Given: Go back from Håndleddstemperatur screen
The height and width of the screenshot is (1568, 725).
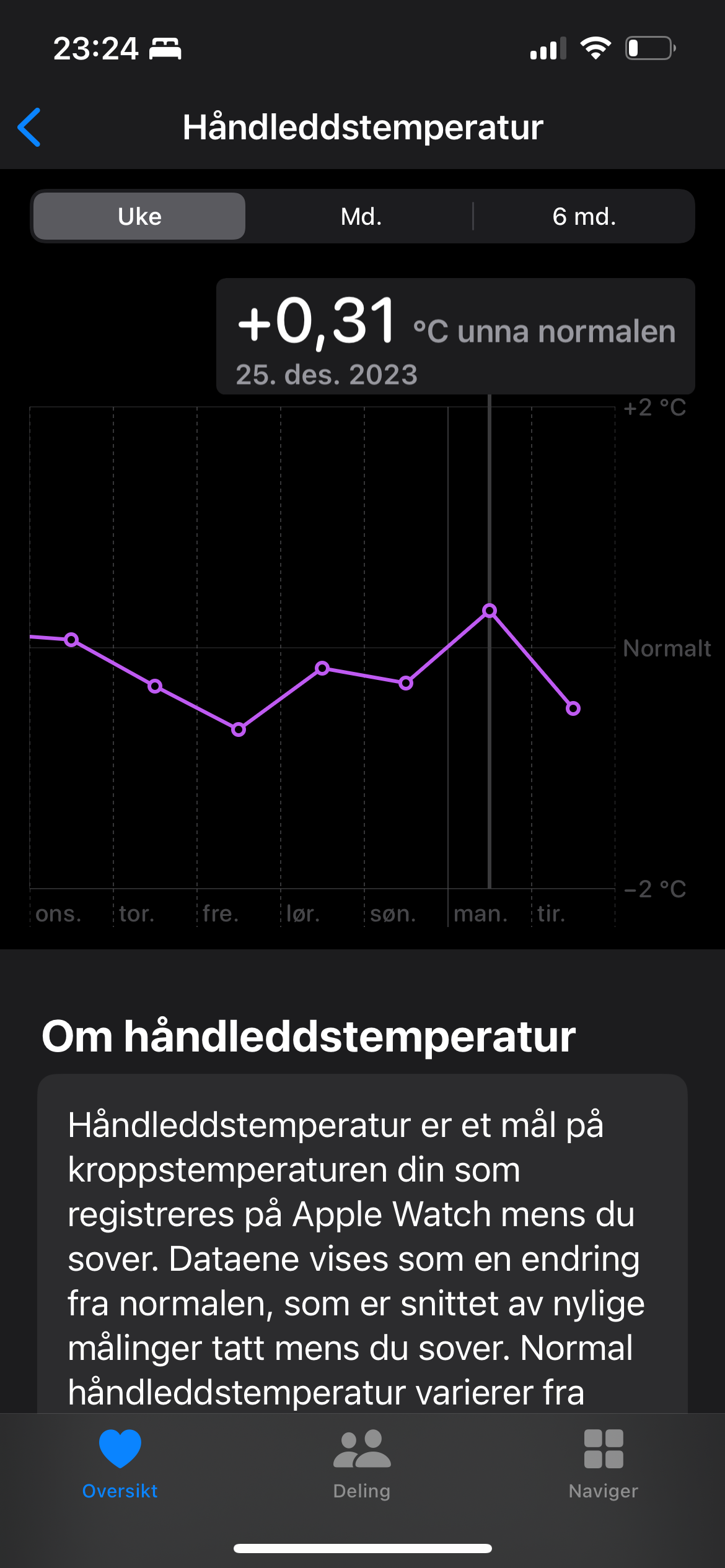Looking at the screenshot, I should click(x=30, y=127).
